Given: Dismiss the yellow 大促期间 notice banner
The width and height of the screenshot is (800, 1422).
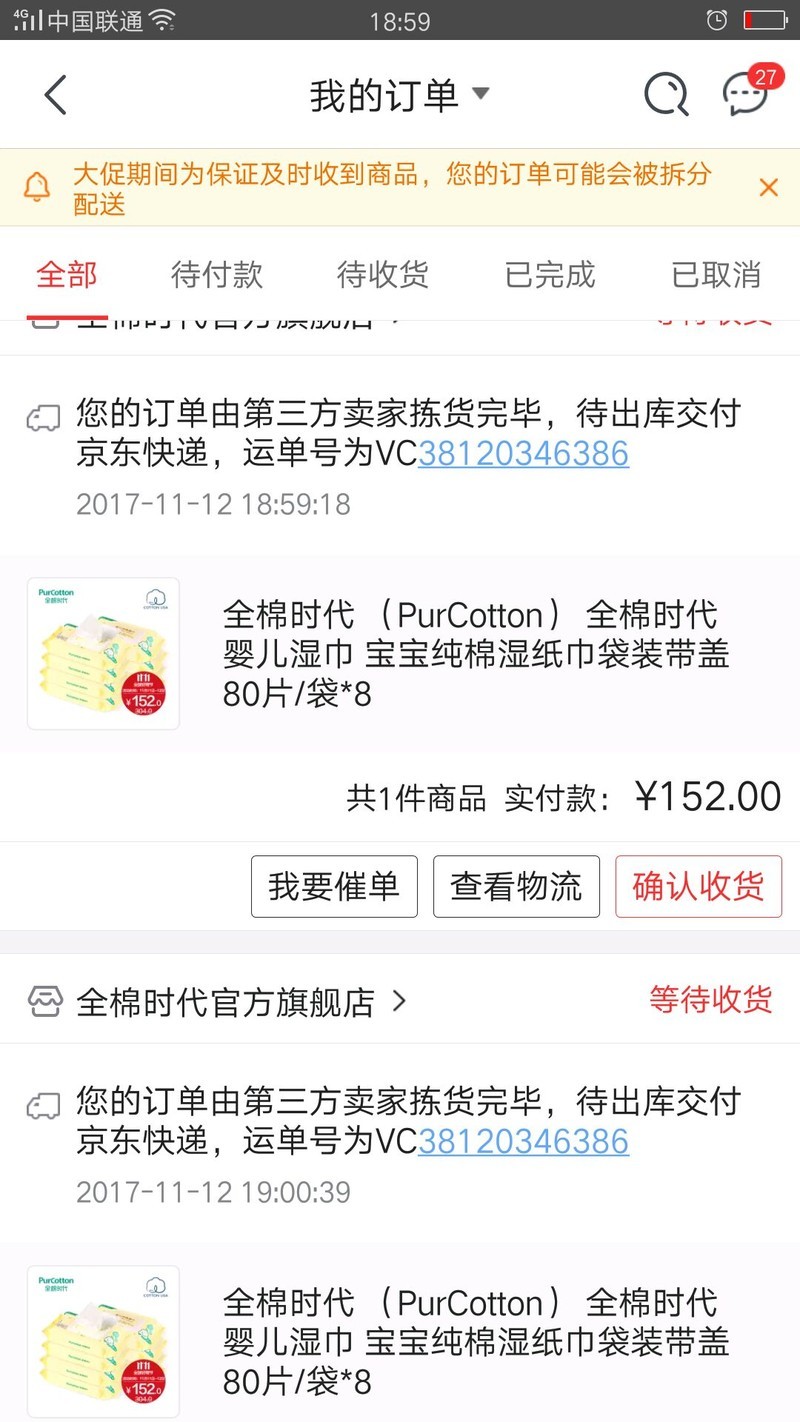Looking at the screenshot, I should pos(768,187).
